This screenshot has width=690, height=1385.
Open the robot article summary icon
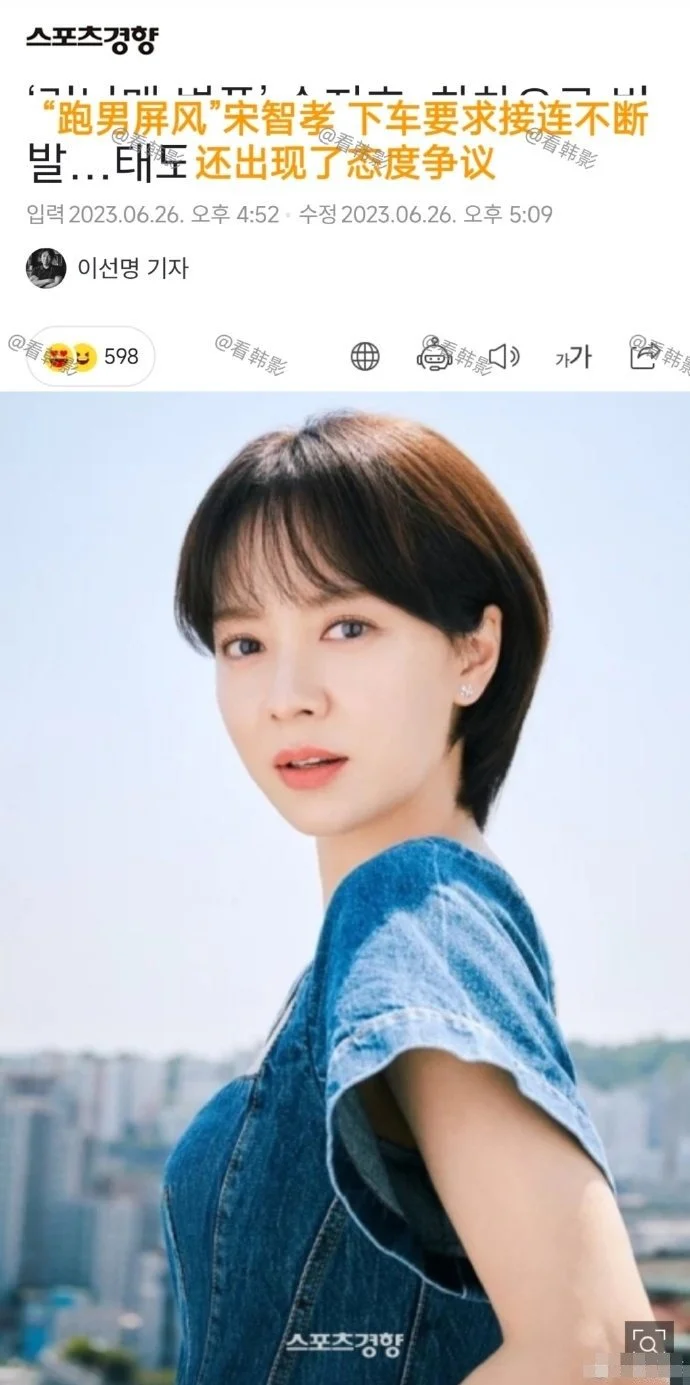[x=434, y=356]
